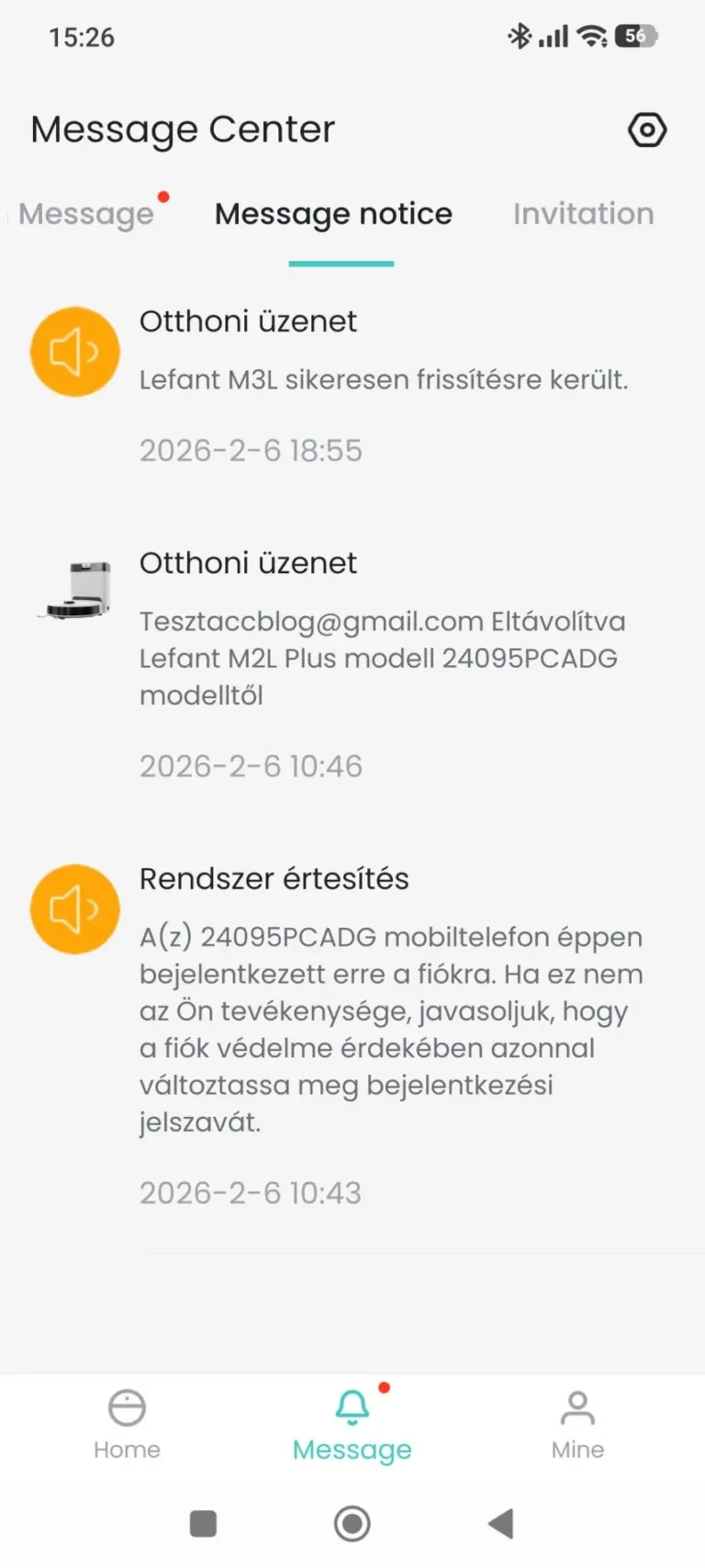Tap the recent apps square button

tap(204, 1523)
